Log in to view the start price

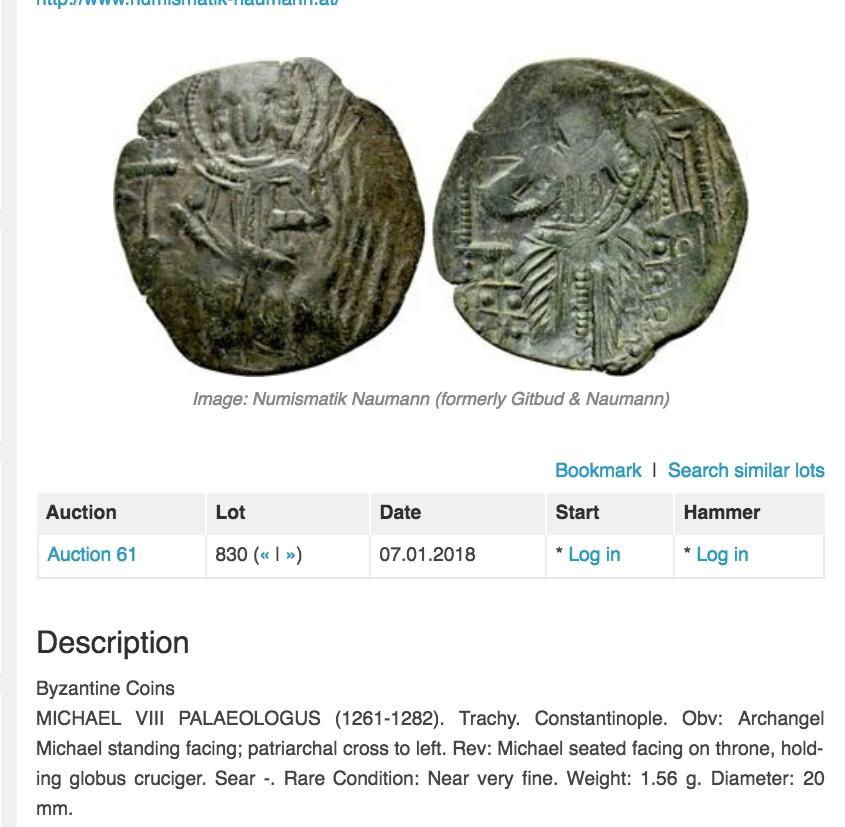click(x=594, y=554)
